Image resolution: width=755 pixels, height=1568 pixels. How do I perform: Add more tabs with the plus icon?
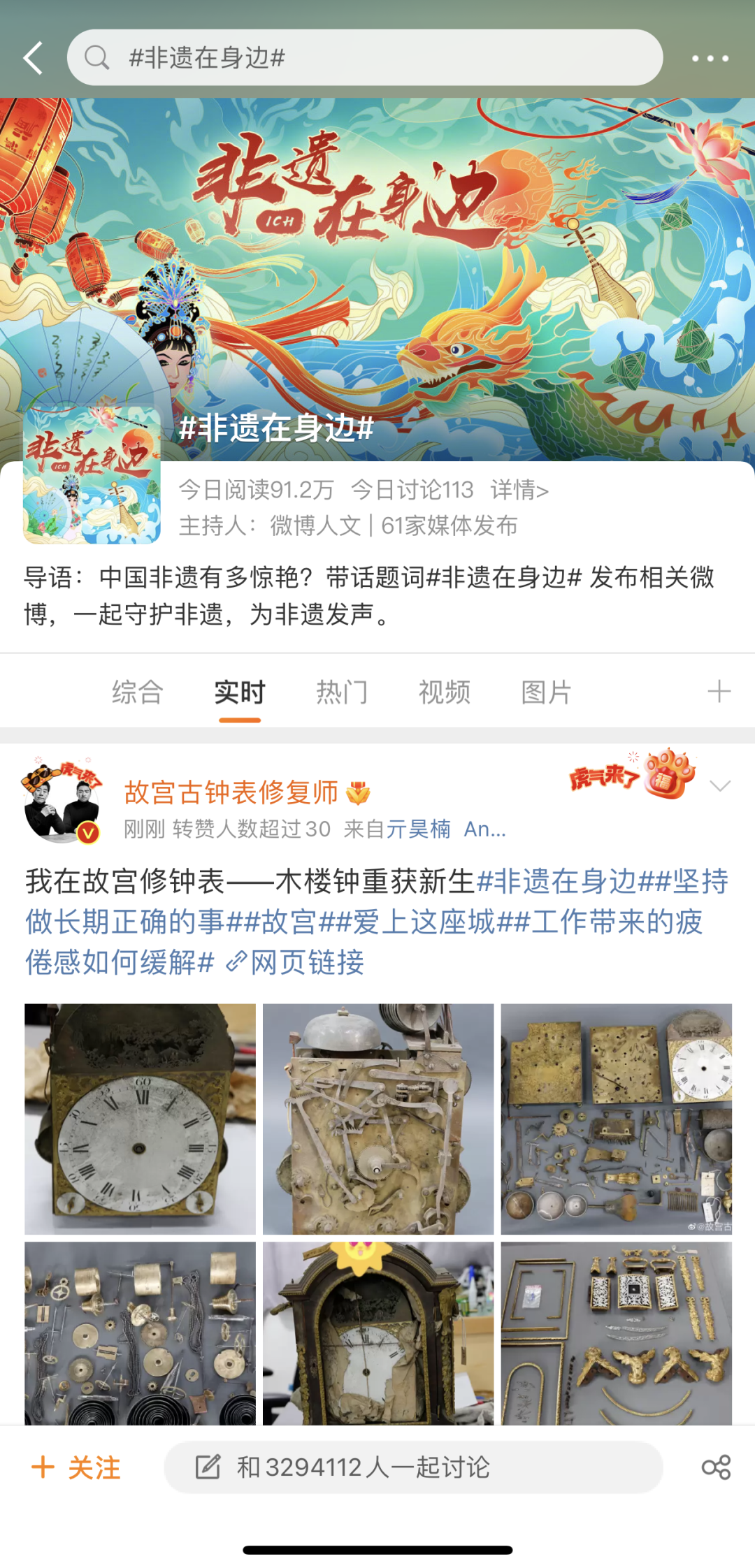pyautogui.click(x=719, y=692)
